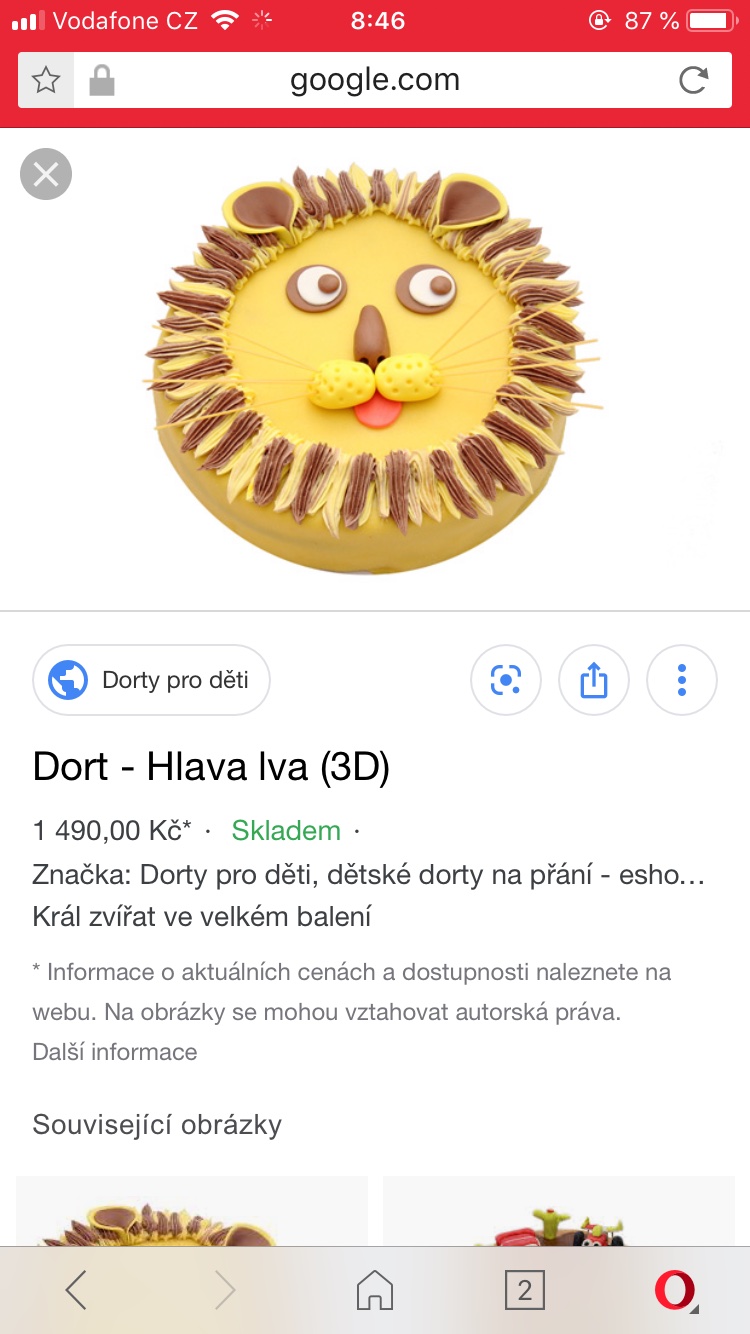Search this image with Google Lens
This screenshot has height=1334, width=750.
pos(506,681)
